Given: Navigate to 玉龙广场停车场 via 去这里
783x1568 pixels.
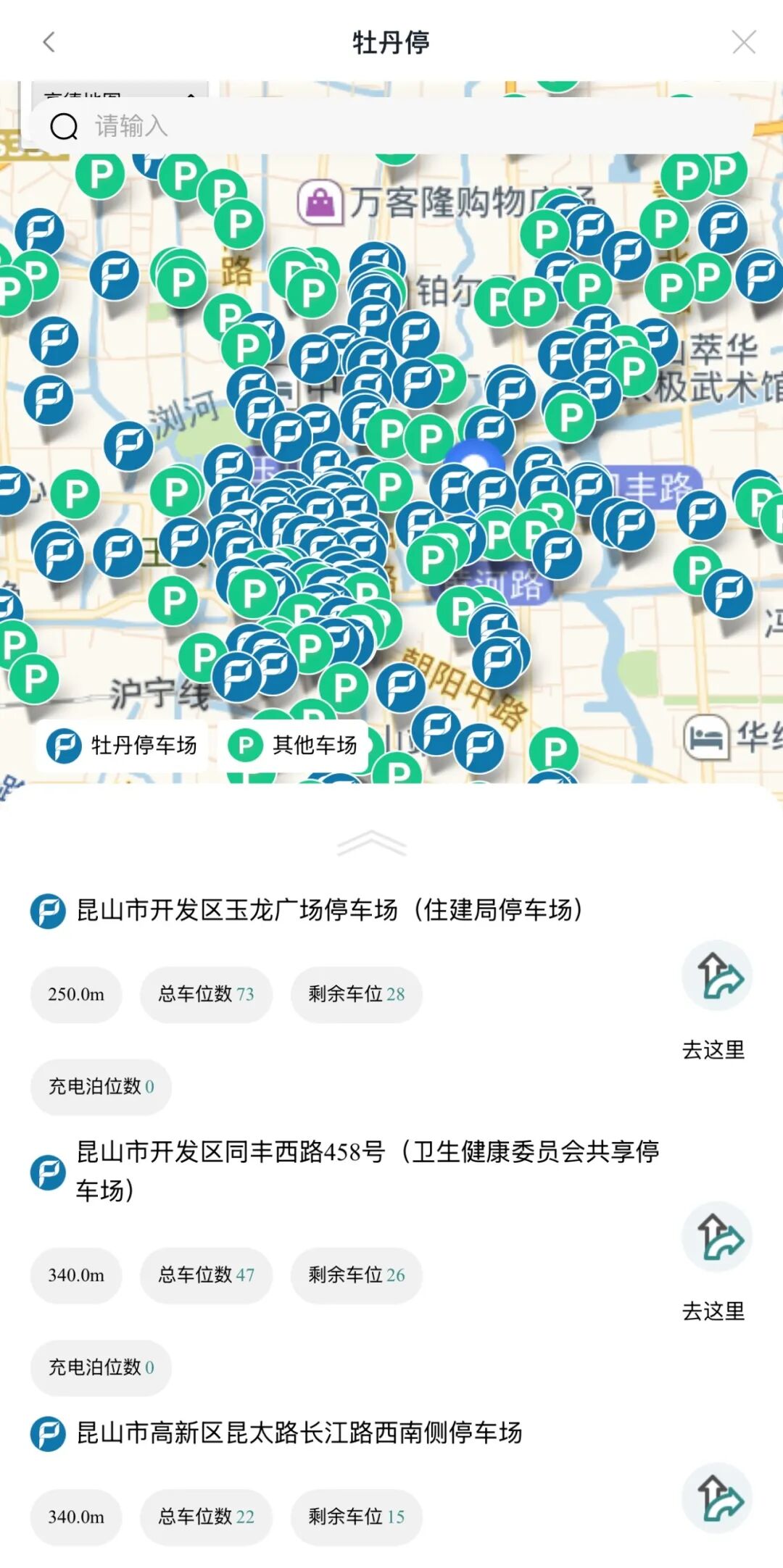Looking at the screenshot, I should click(x=716, y=1000).
